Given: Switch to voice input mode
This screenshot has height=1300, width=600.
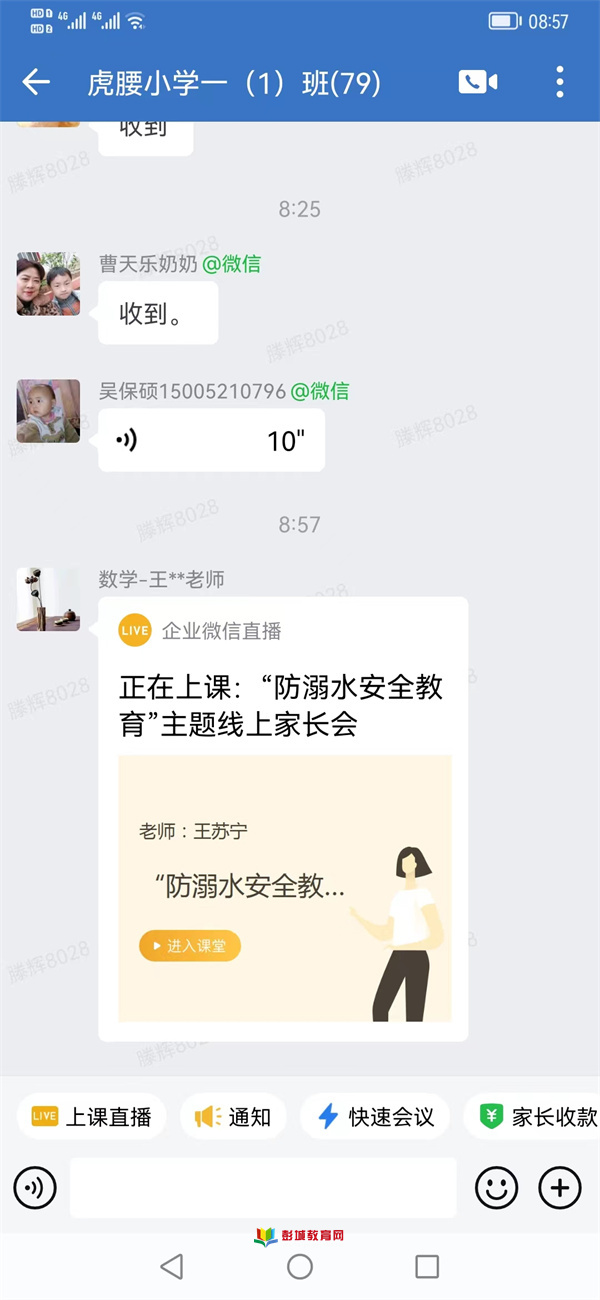Looking at the screenshot, I should pos(35,1188).
